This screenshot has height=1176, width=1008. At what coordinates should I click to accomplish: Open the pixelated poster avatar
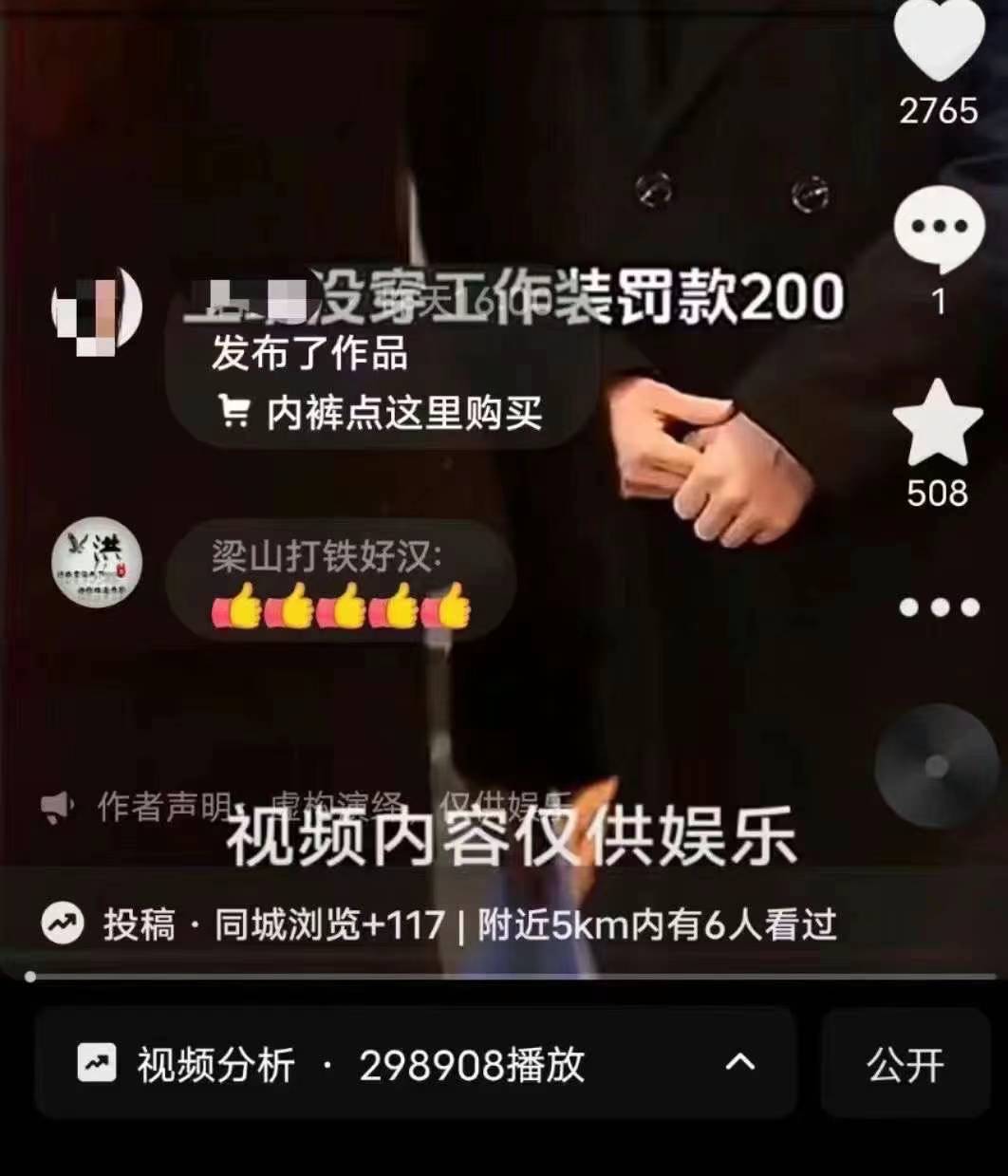96,308
